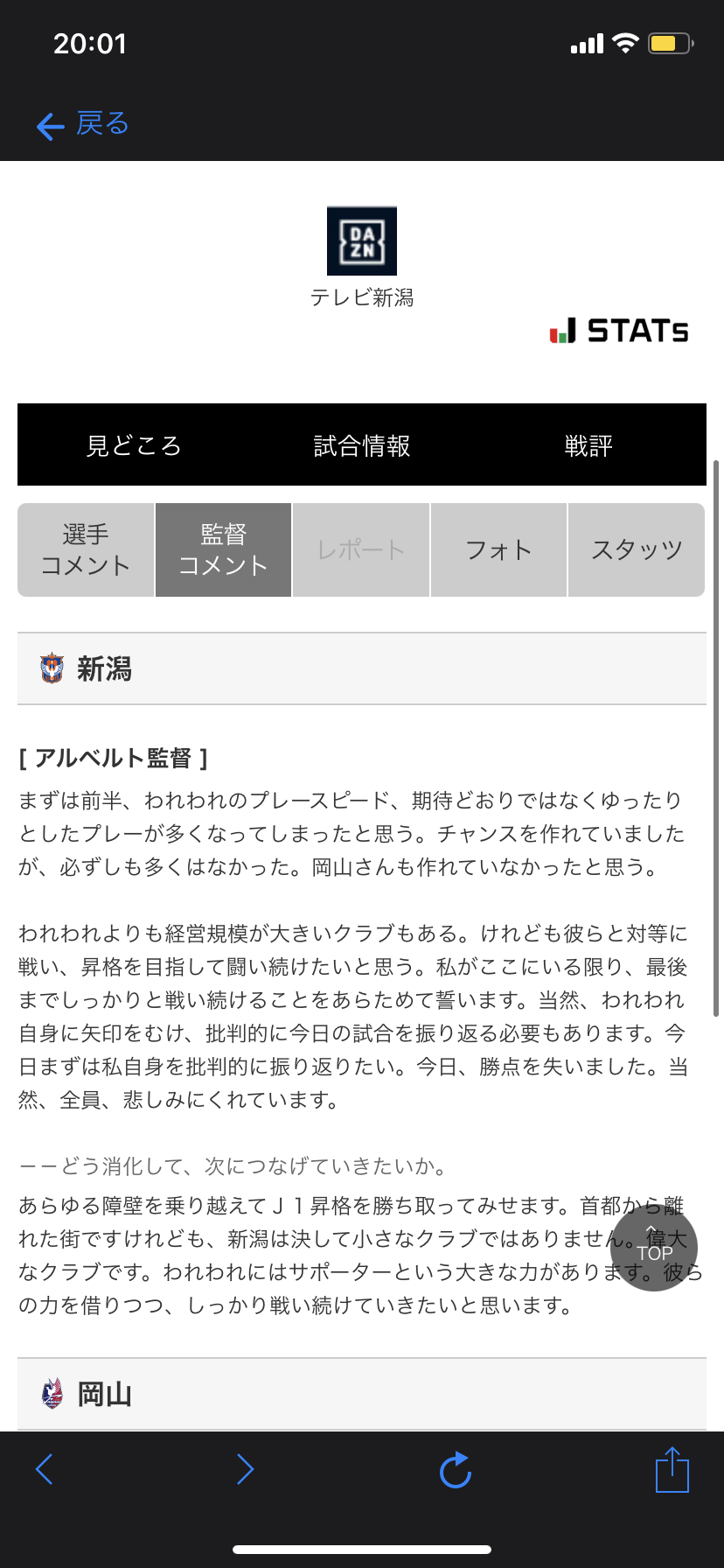724x1568 pixels.
Task: Go forward in browser toolbar
Action: coord(245,1469)
